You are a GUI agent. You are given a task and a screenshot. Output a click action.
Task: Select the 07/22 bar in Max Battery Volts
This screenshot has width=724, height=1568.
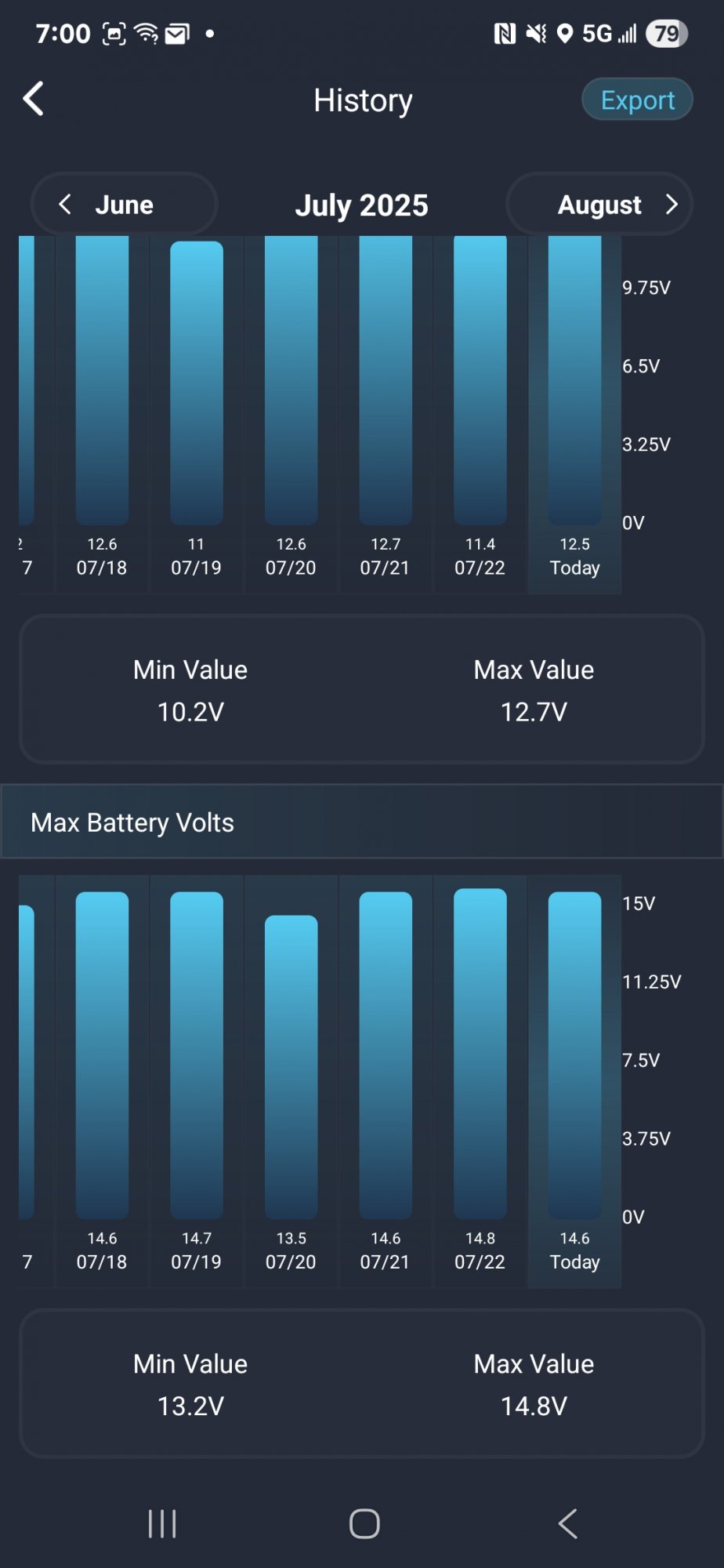[x=480, y=1053]
